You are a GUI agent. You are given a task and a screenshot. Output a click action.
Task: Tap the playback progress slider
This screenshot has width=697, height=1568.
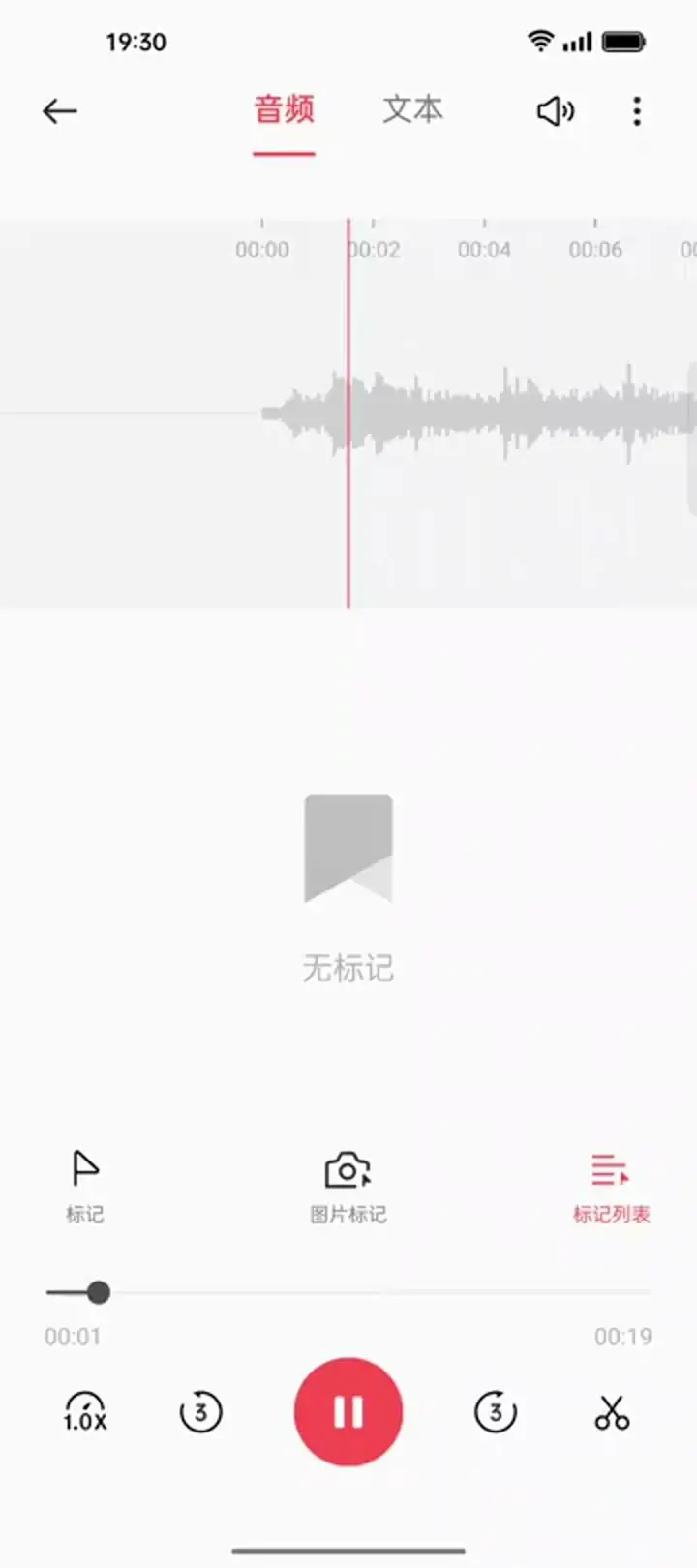coord(348,1292)
